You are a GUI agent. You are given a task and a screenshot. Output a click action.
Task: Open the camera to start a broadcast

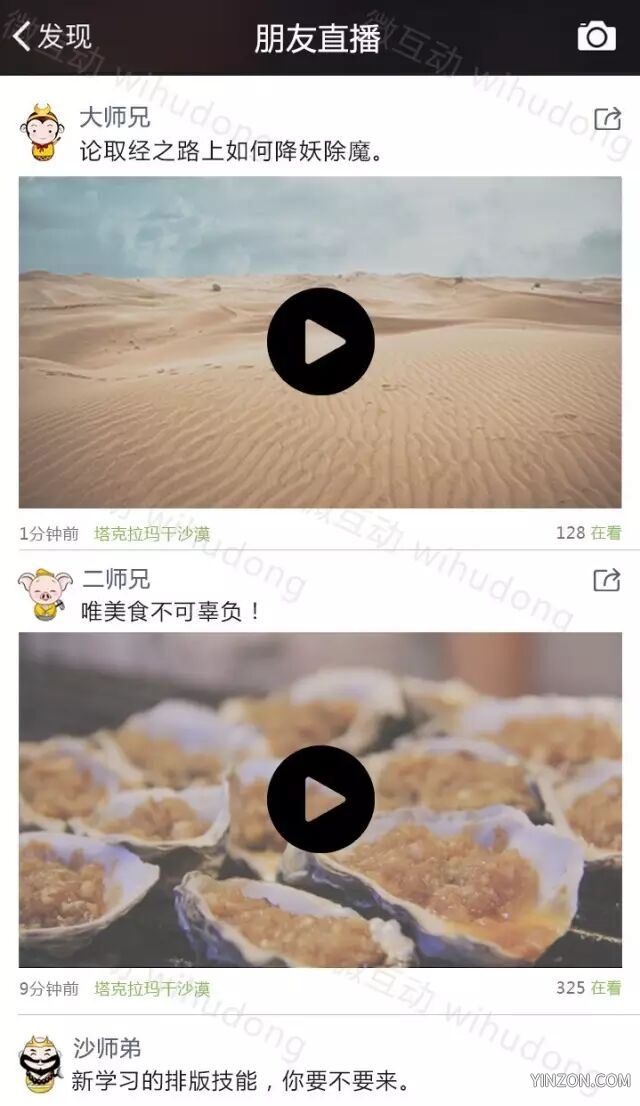(596, 37)
